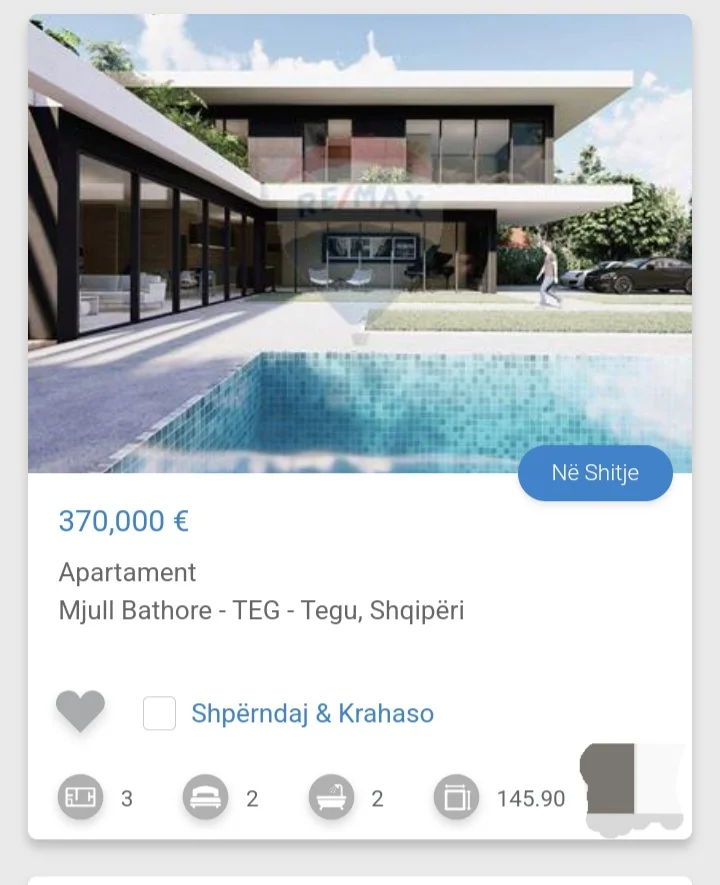Select the floor plan rooms icon
Screen dimensions: 720x885
pyautogui.click(x=80, y=798)
